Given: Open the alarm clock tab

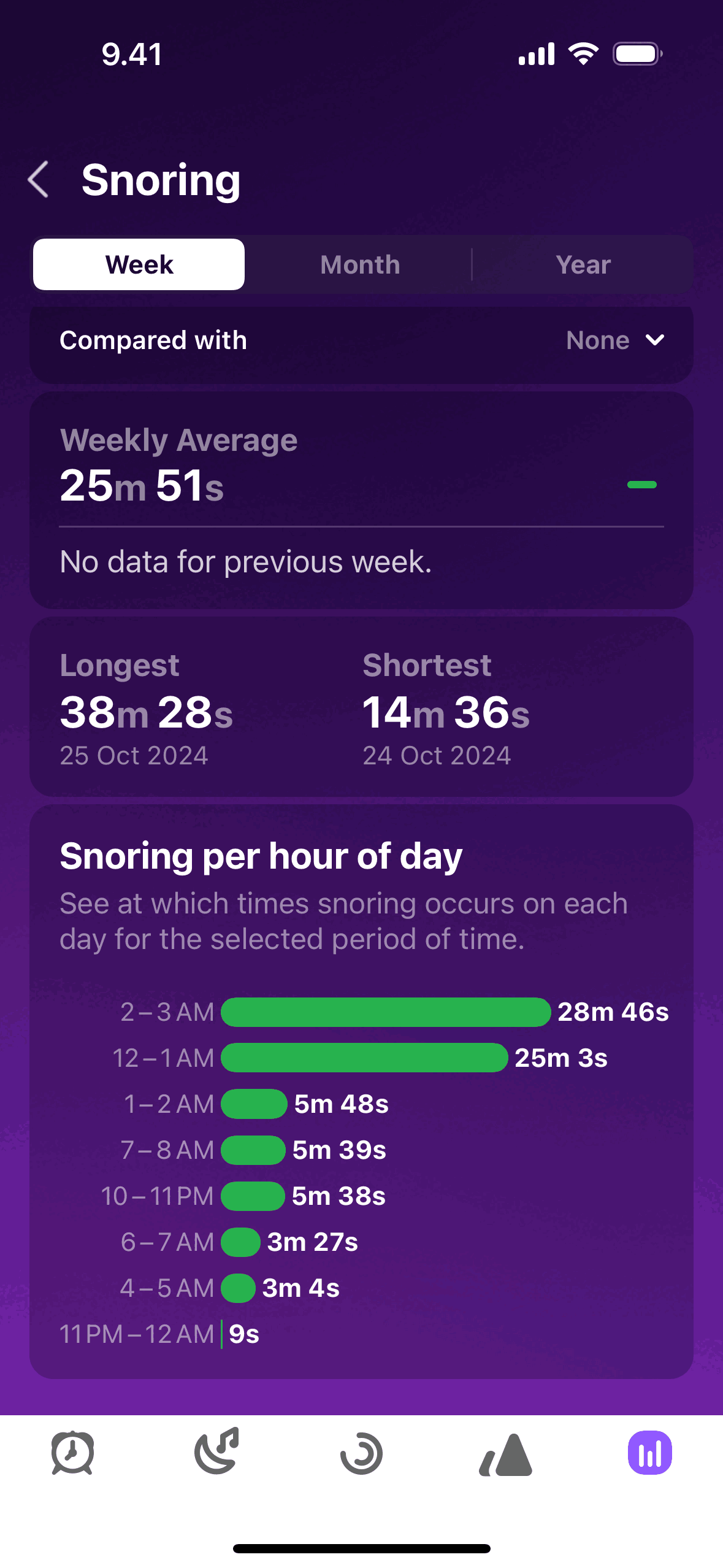Looking at the screenshot, I should pos(72,1453).
